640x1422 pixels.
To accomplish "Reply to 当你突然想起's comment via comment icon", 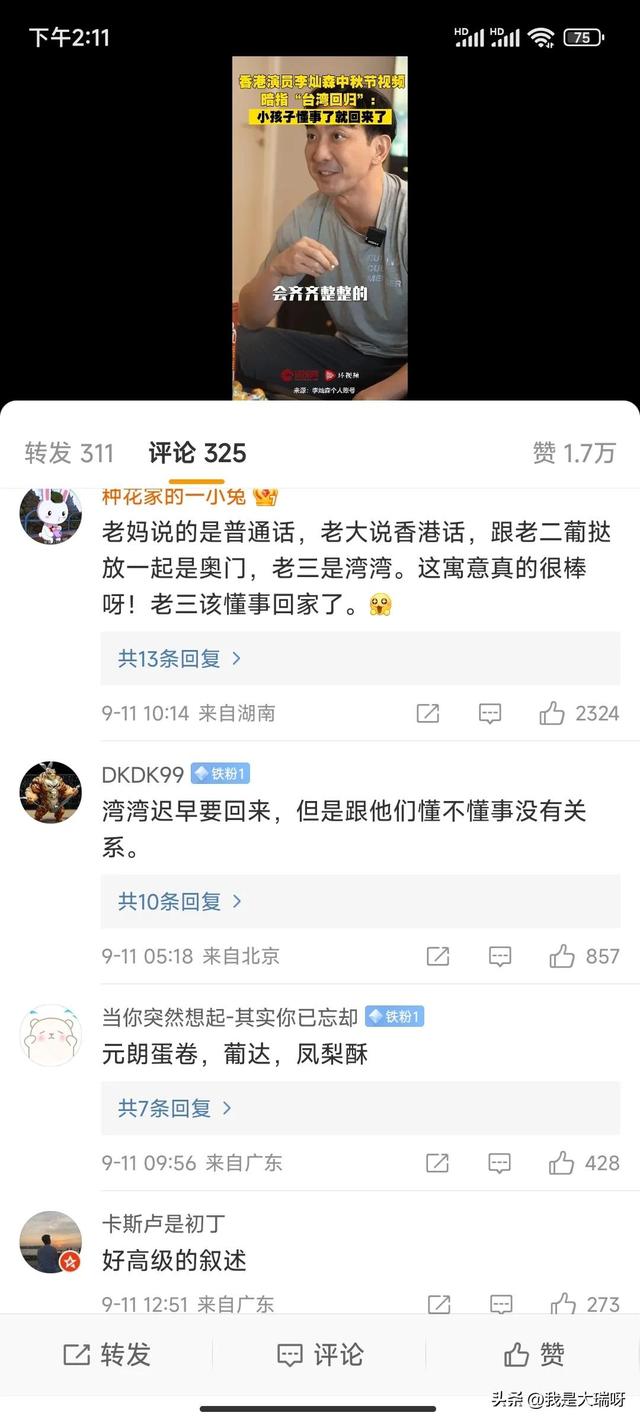I will (500, 1163).
